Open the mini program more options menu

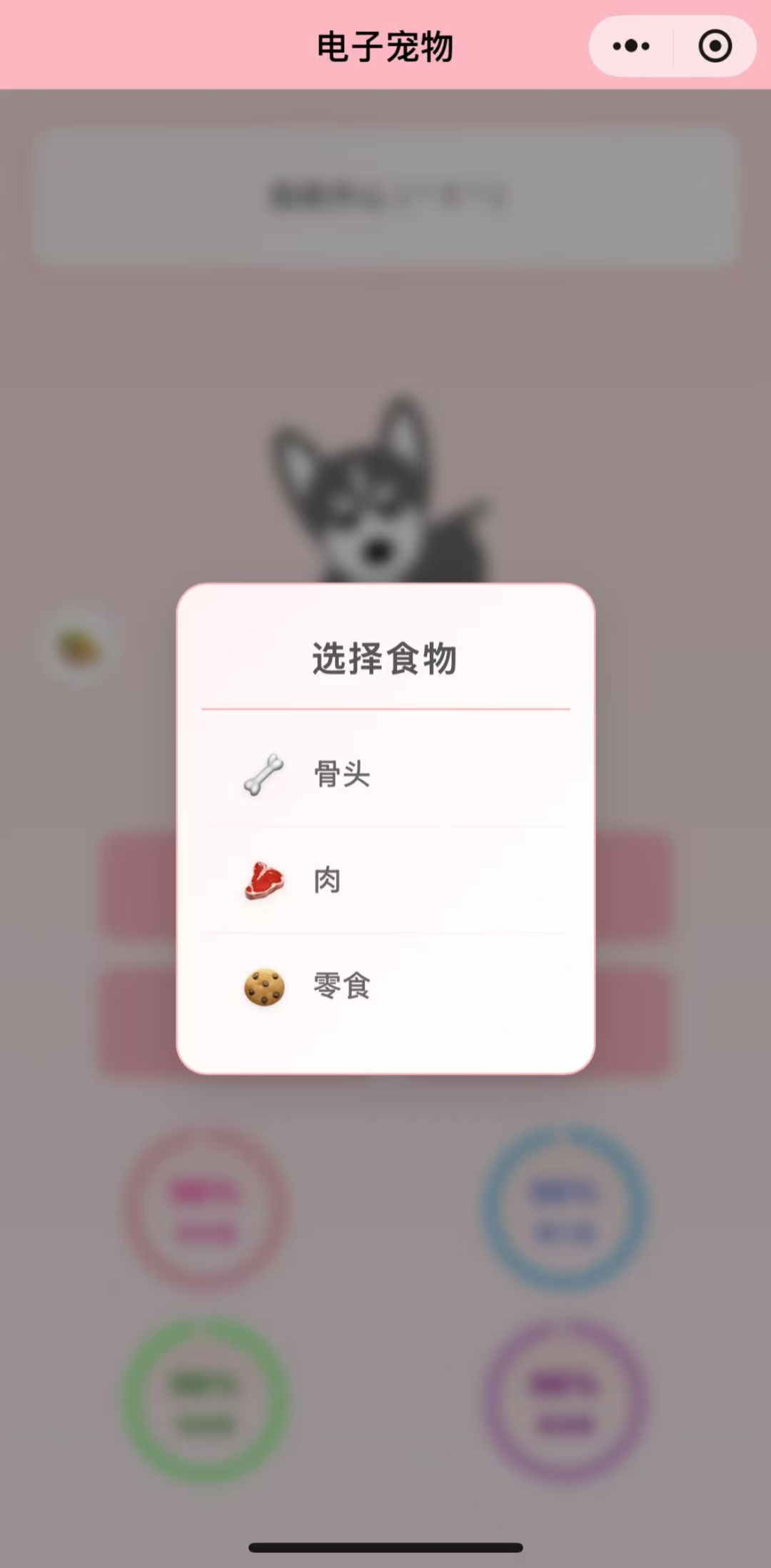coord(631,47)
